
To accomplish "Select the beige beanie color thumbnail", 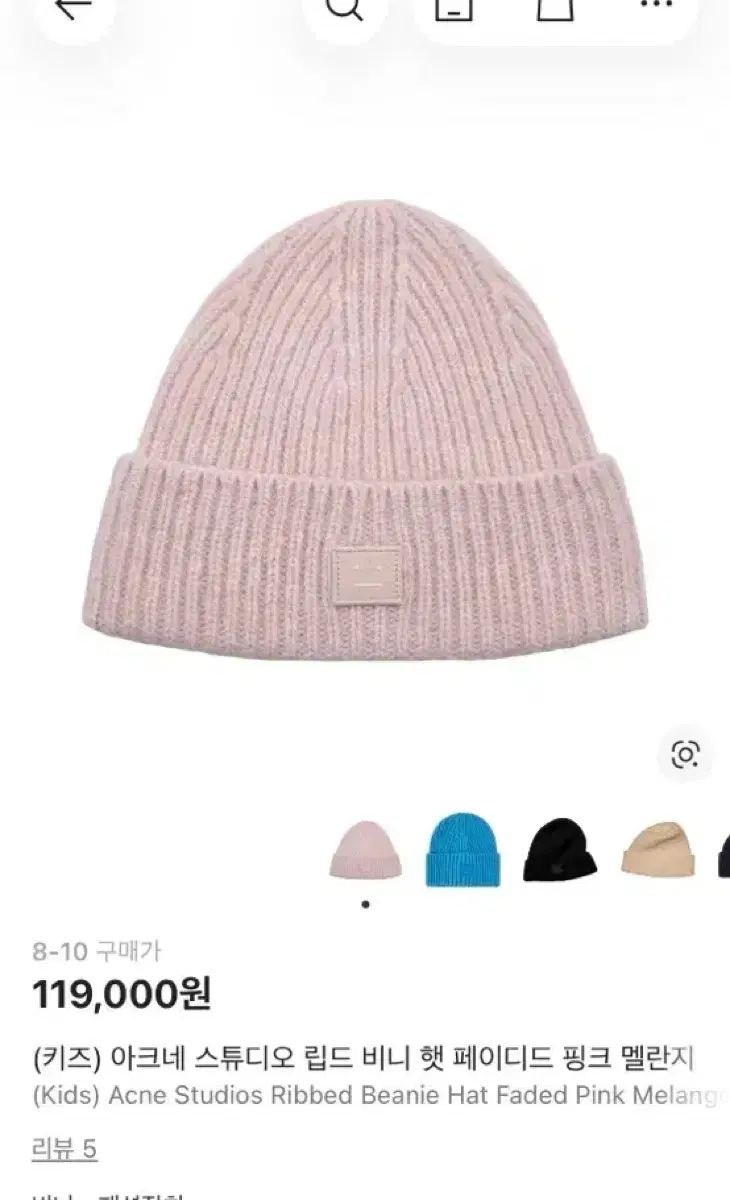I will pyautogui.click(x=656, y=850).
